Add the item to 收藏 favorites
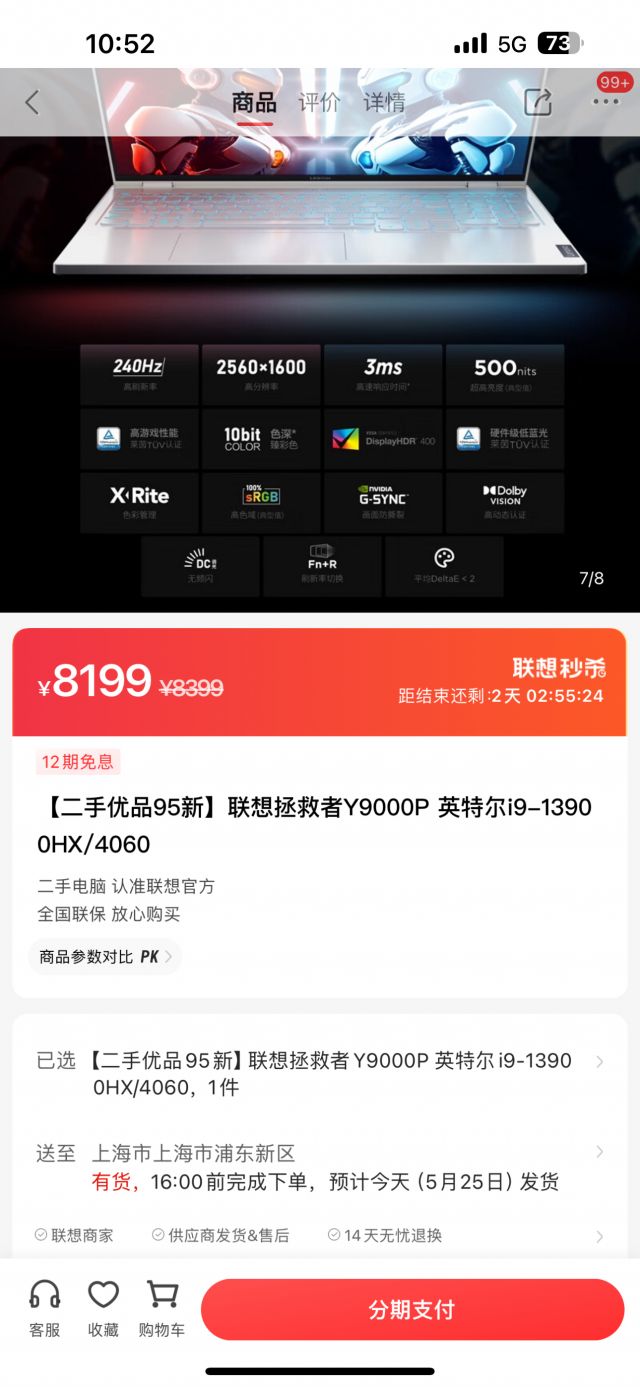The height and width of the screenshot is (1387, 640). pos(103,1310)
